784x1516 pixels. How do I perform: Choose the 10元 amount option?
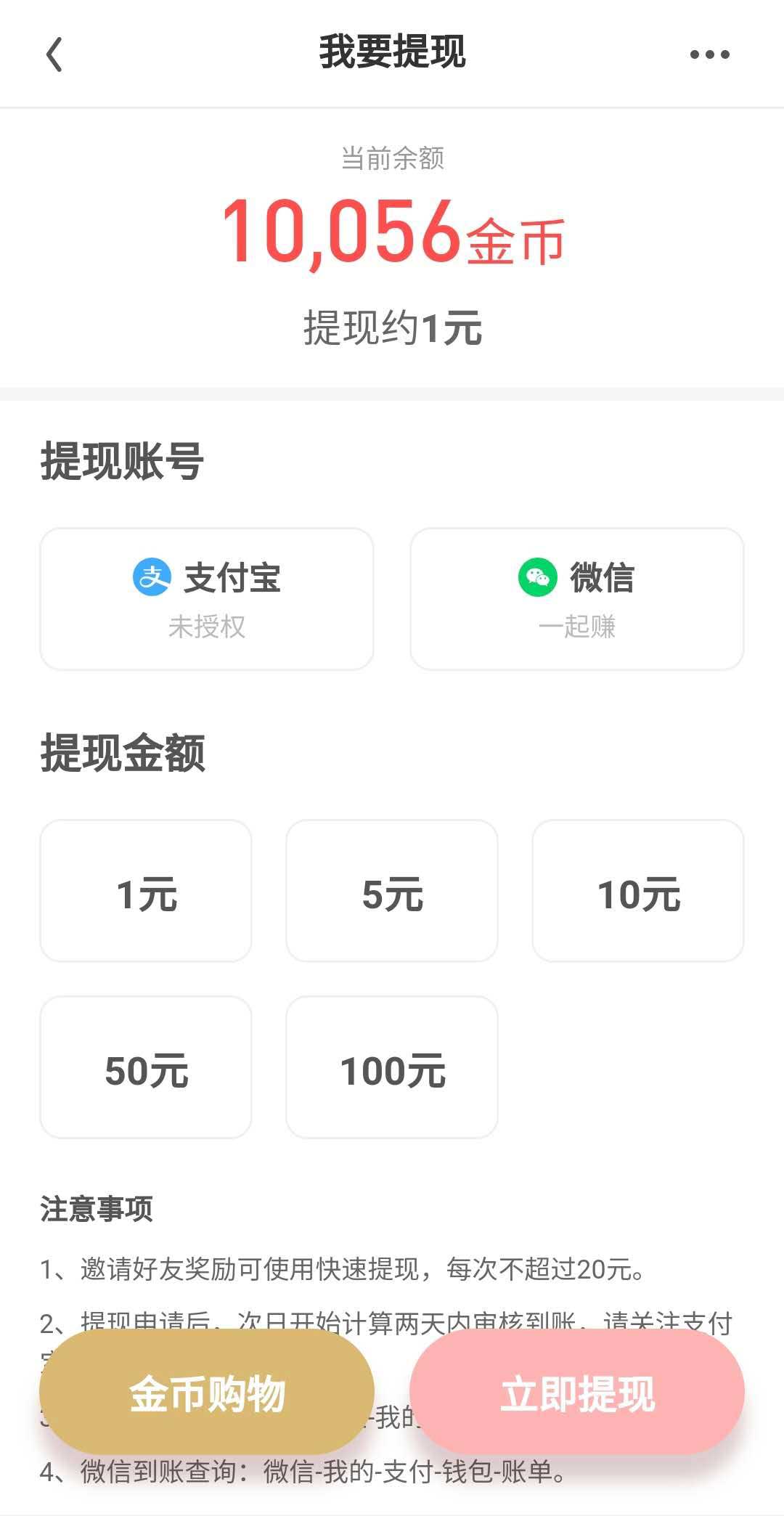pyautogui.click(x=638, y=891)
